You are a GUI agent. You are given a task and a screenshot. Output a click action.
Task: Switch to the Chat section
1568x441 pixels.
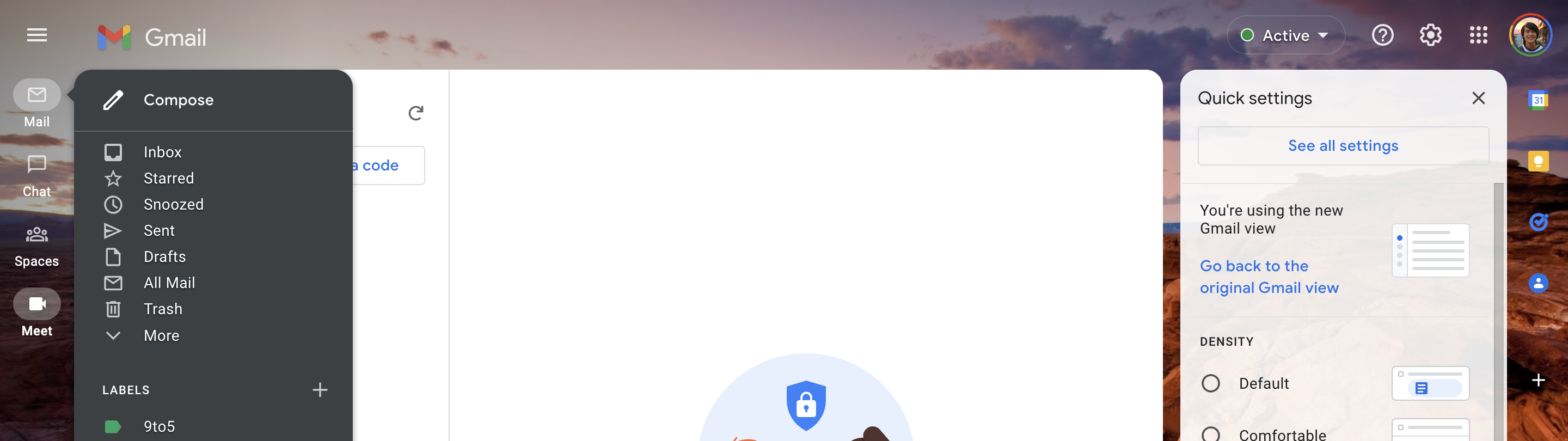click(x=36, y=175)
